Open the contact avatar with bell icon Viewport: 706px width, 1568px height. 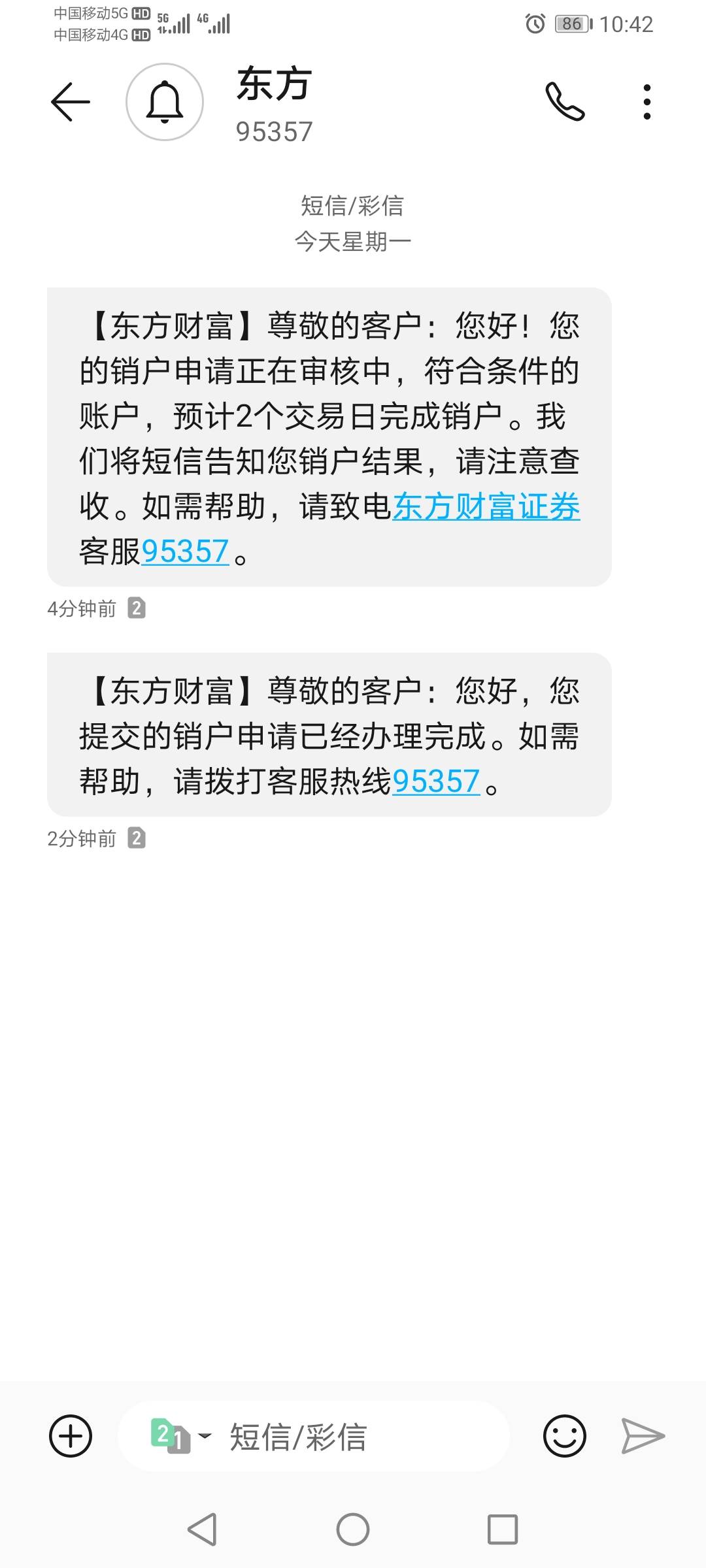point(165,102)
